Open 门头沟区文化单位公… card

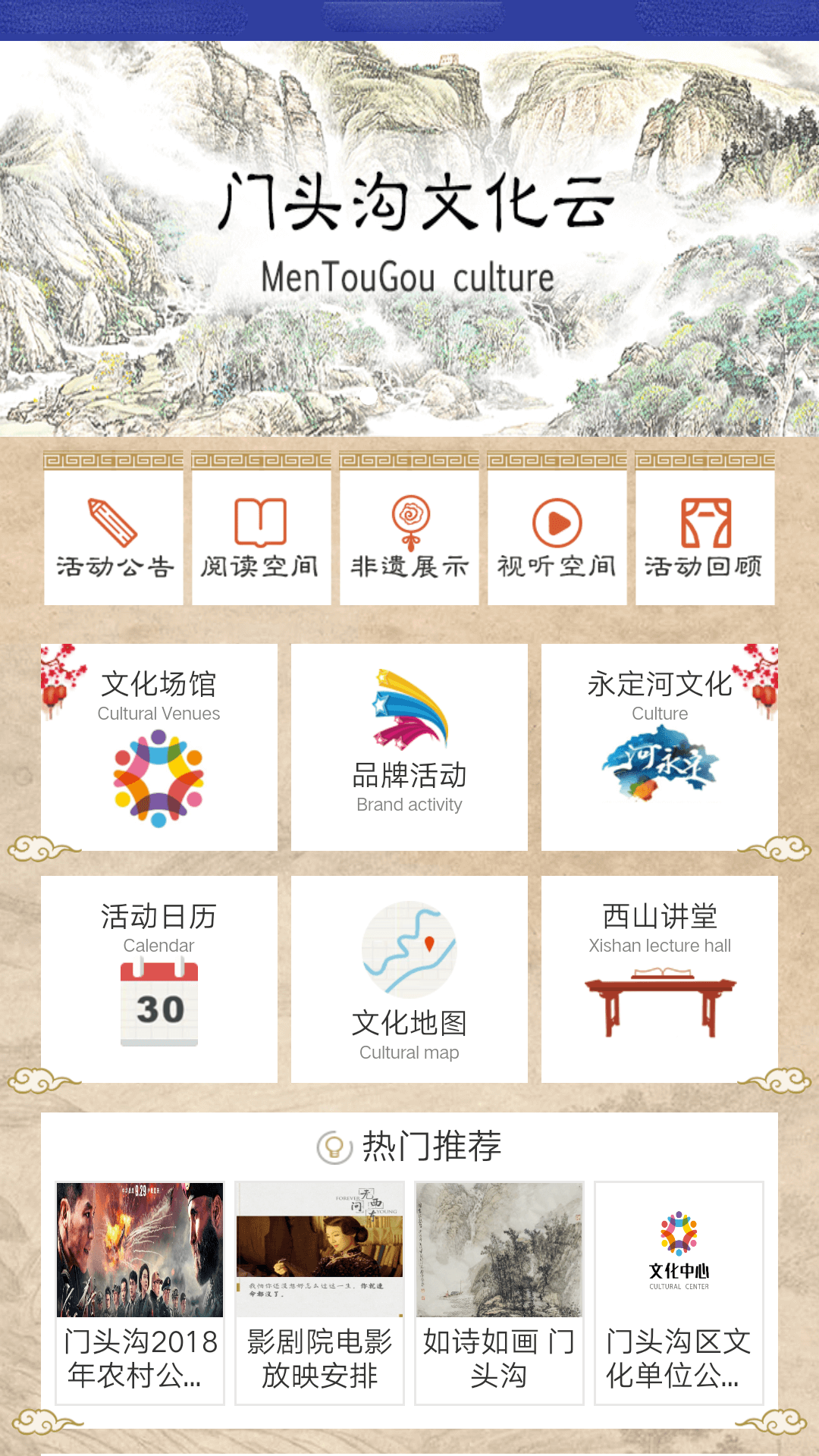pyautogui.click(x=679, y=1293)
